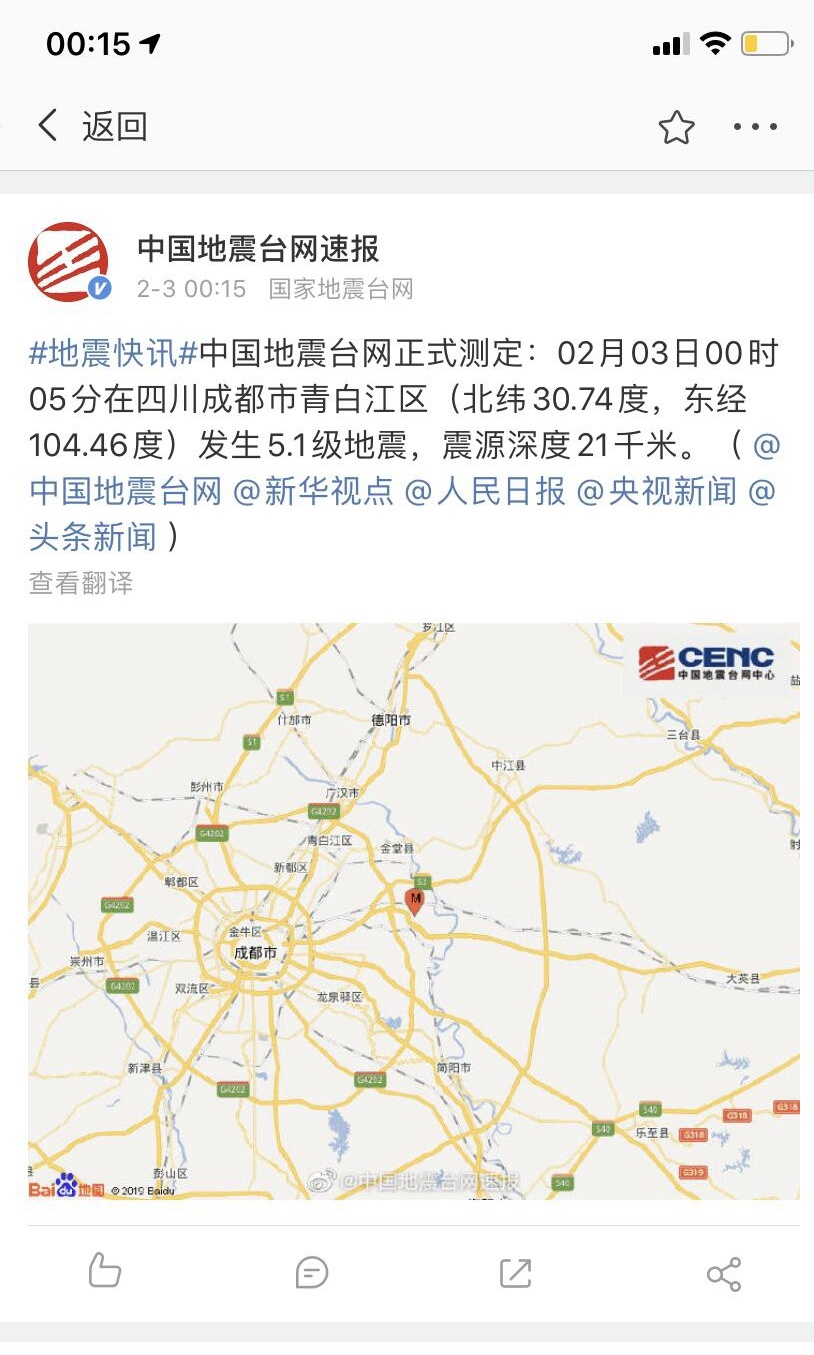Go back with the 返回 button
The height and width of the screenshot is (1355, 814).
pyautogui.click(x=92, y=127)
